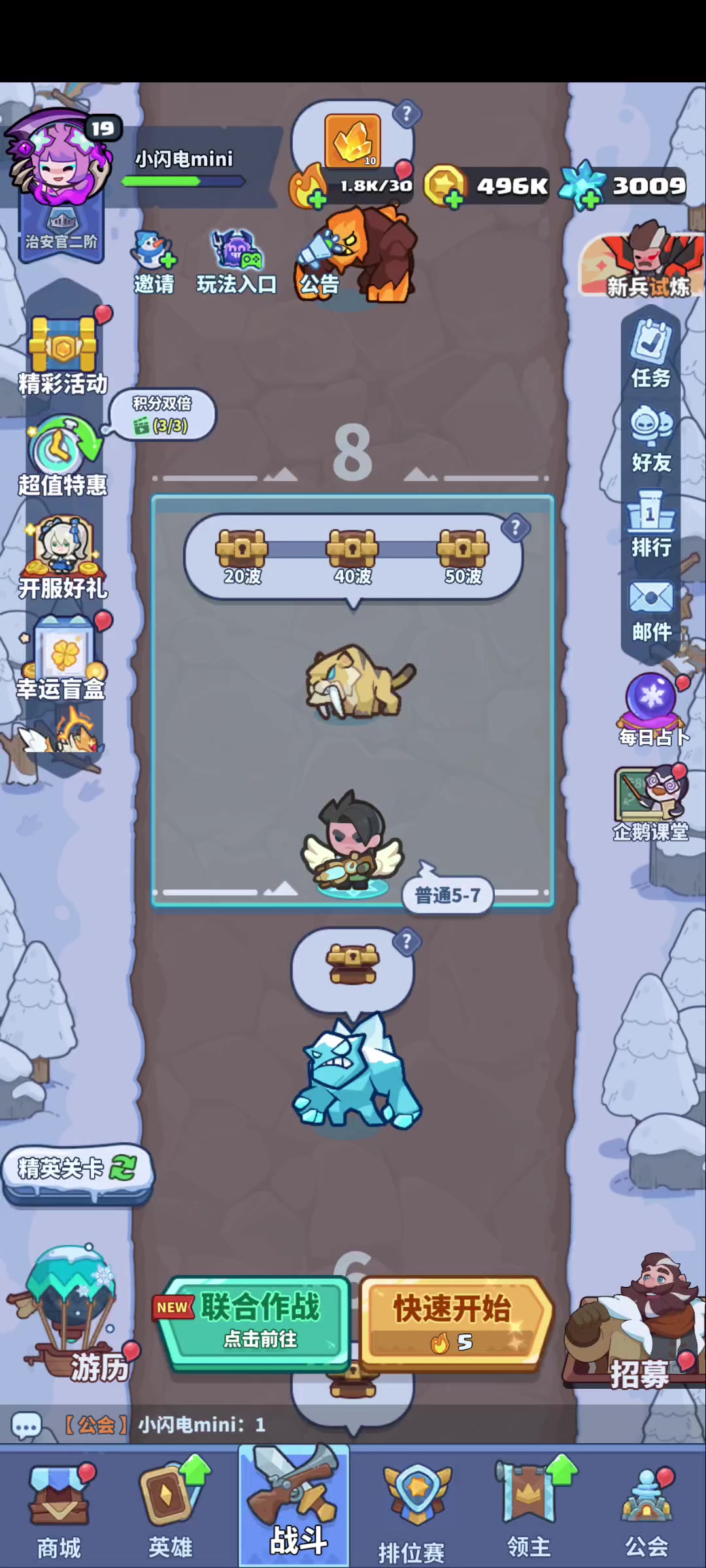This screenshot has height=1568, width=706.
Task: Switch to the 商城 tab
Action: click(x=59, y=1509)
